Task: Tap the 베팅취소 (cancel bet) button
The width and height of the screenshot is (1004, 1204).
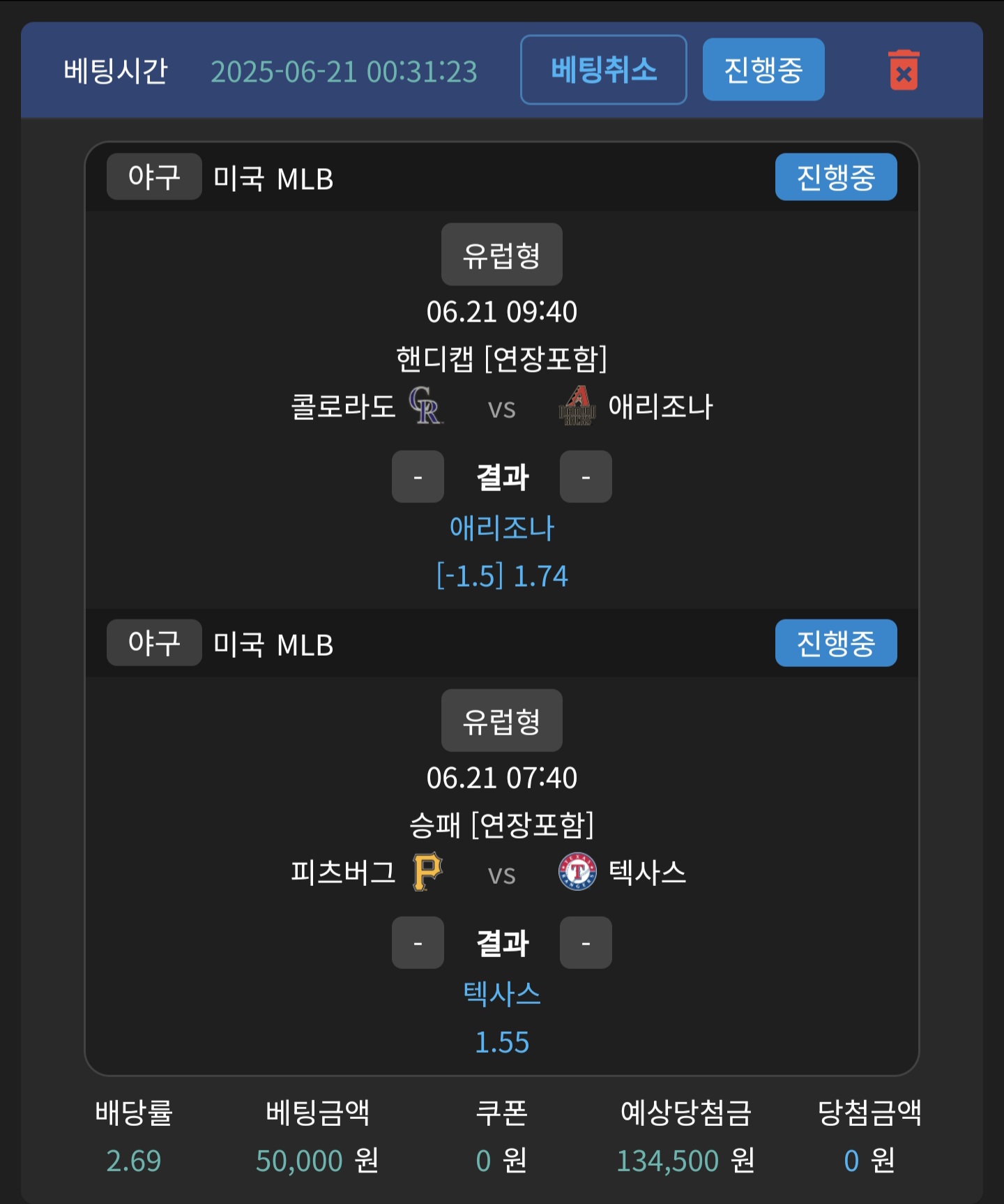Action: pyautogui.click(x=603, y=70)
